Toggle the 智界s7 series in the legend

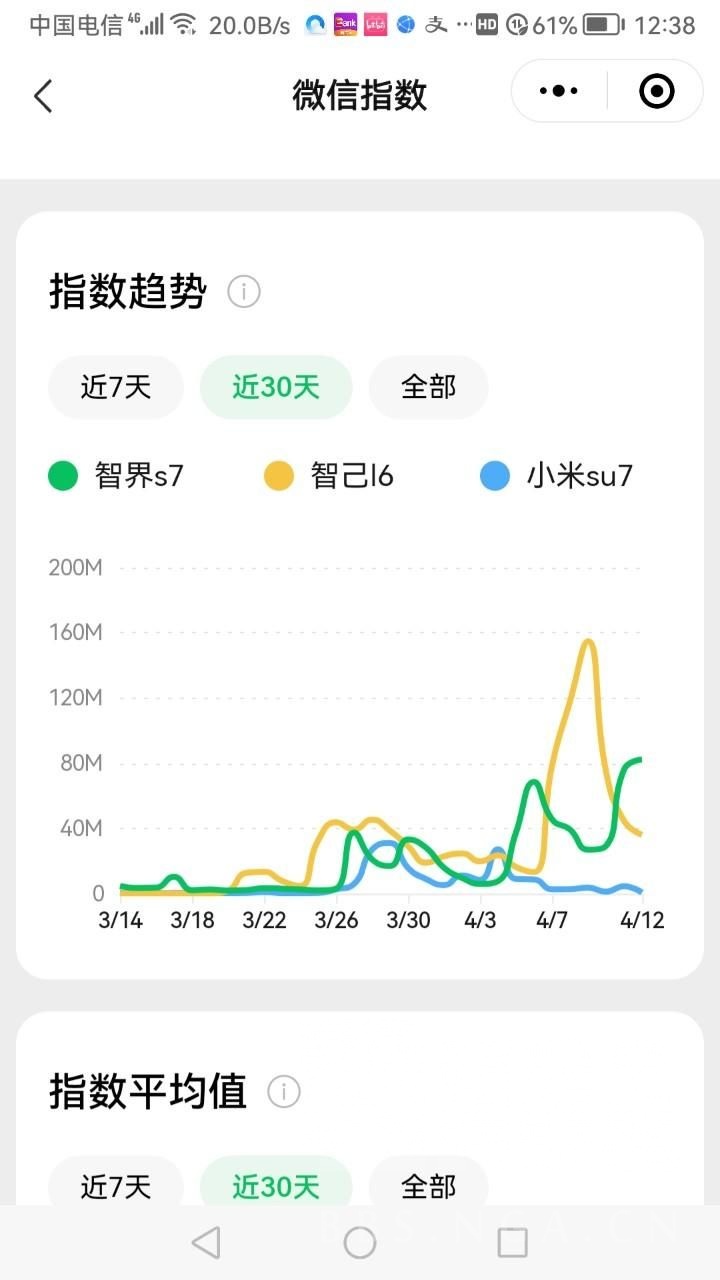(x=116, y=475)
